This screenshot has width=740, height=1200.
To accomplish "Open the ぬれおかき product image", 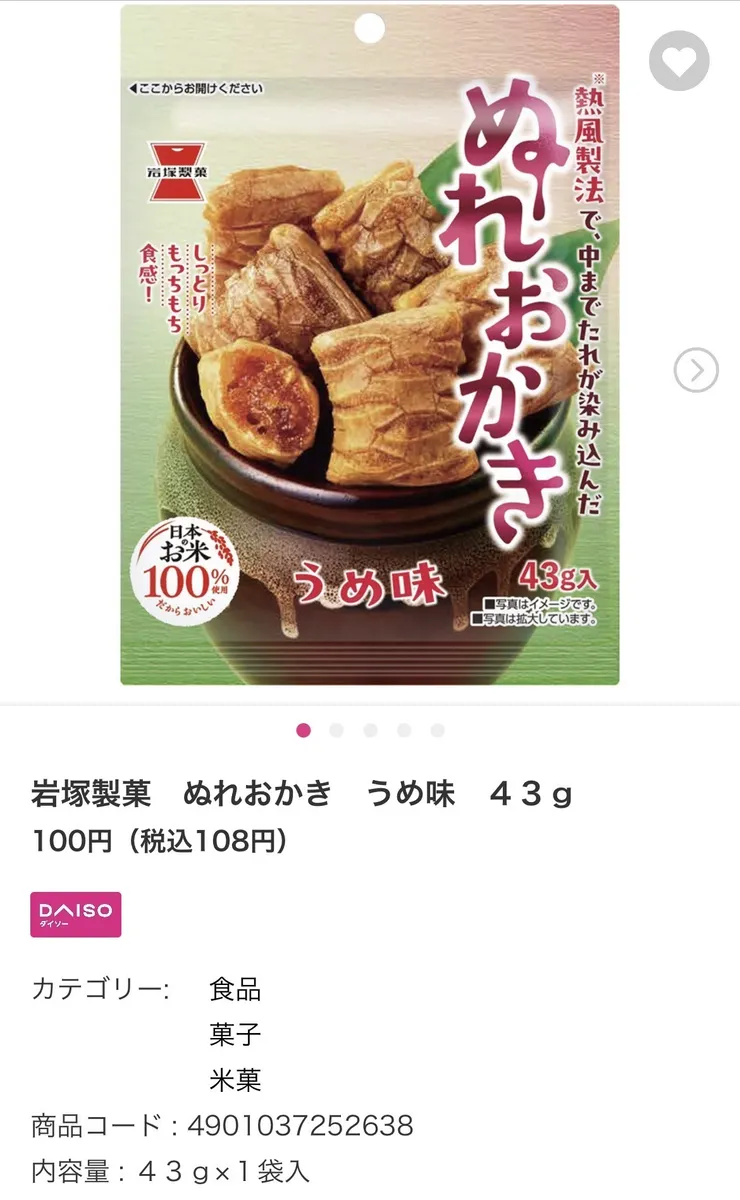I will click(370, 345).
